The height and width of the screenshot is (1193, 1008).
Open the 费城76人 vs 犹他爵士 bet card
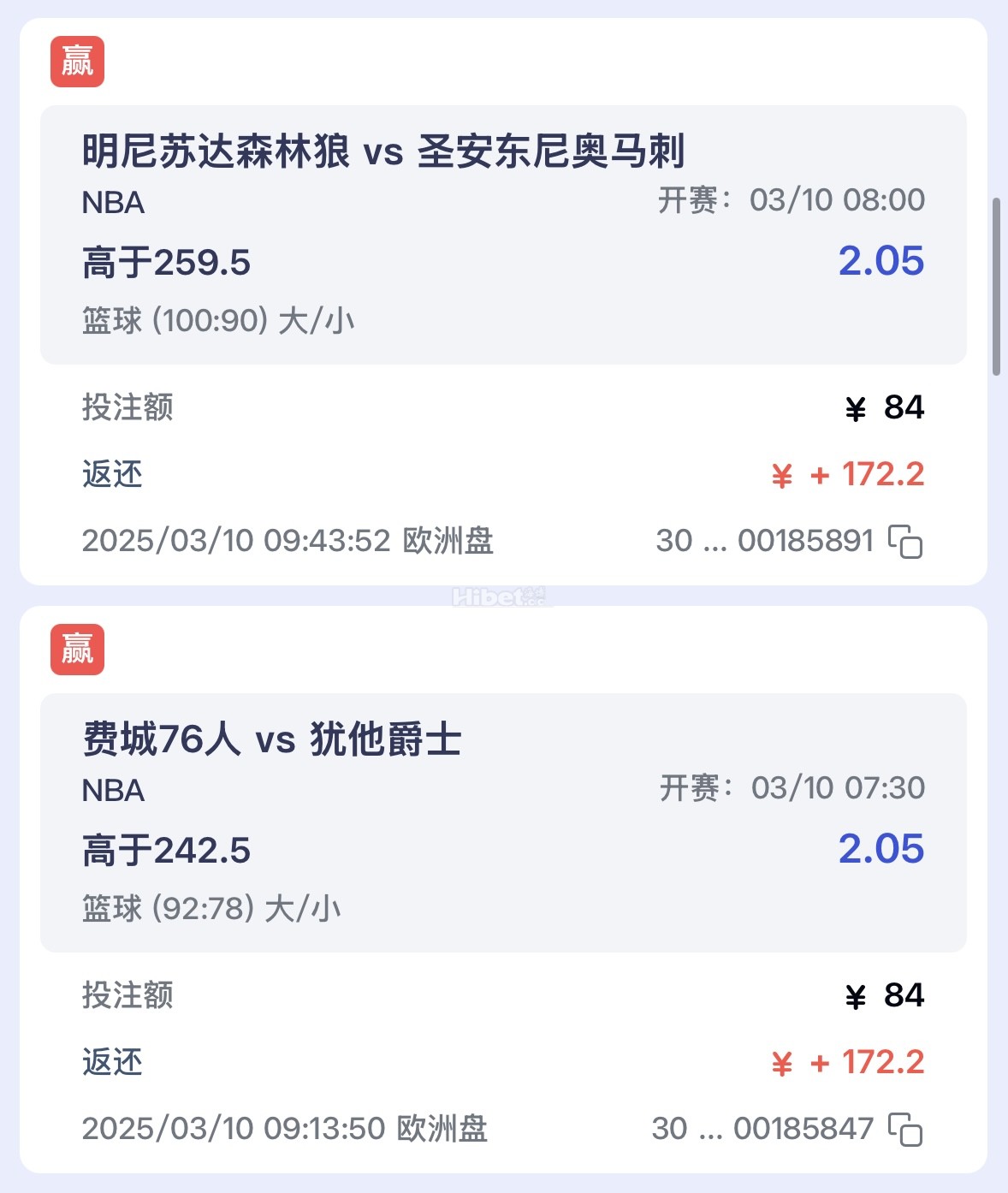click(503, 822)
